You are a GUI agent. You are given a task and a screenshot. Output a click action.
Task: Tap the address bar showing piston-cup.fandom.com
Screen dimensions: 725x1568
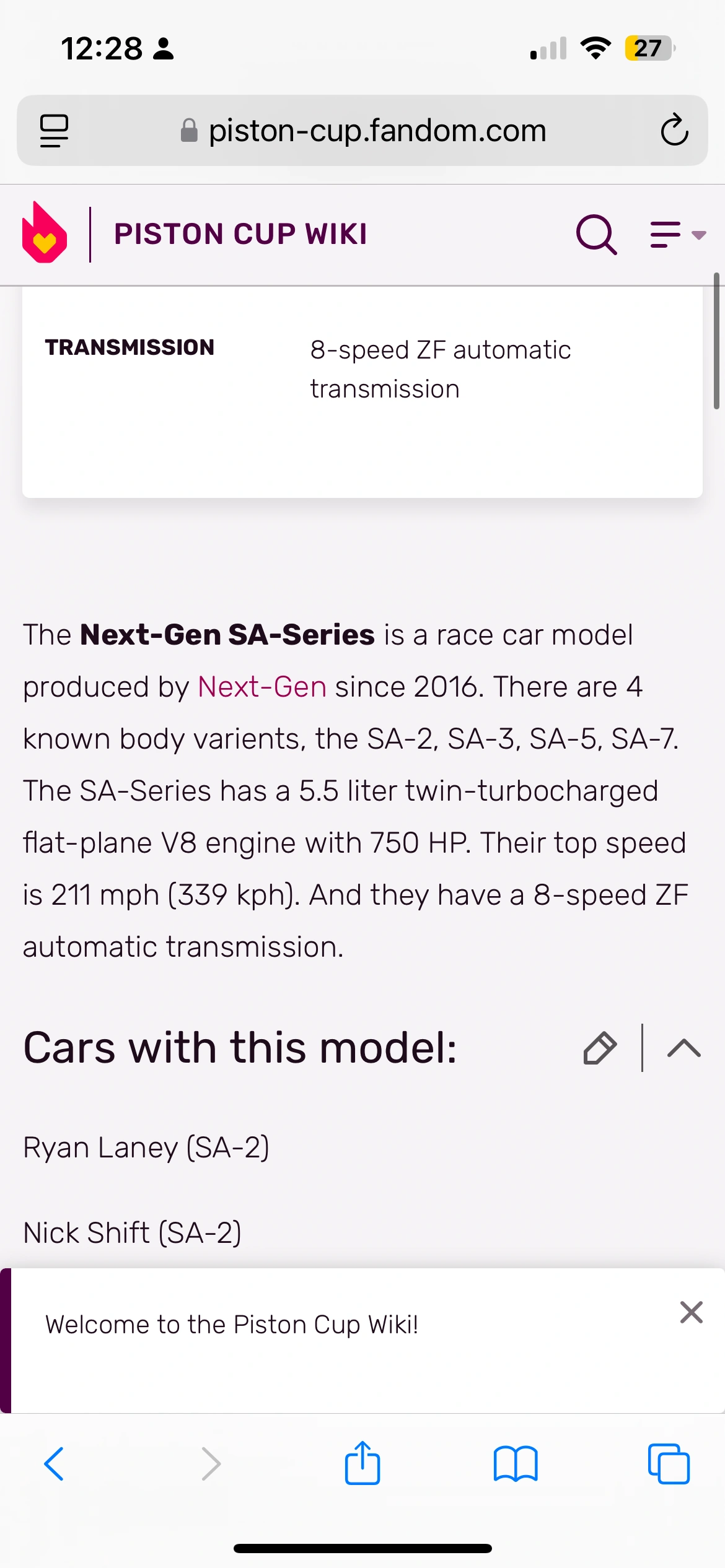[377, 131]
